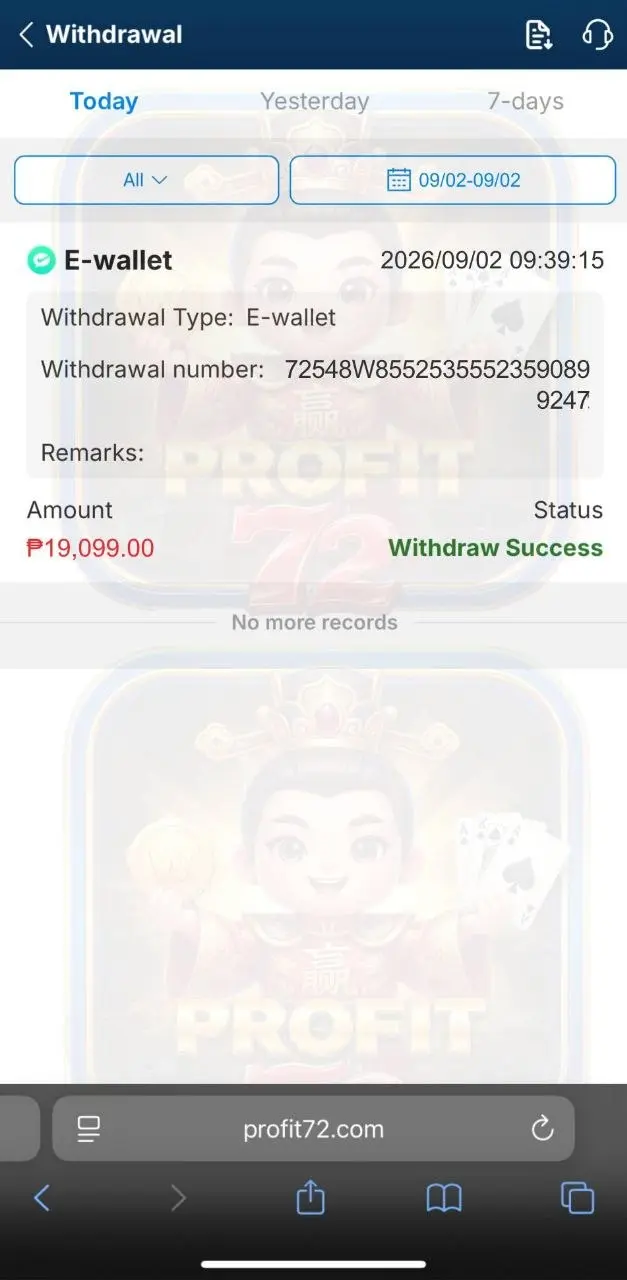Open the page settings icon in address bar
627x1280 pixels.
(89, 1129)
